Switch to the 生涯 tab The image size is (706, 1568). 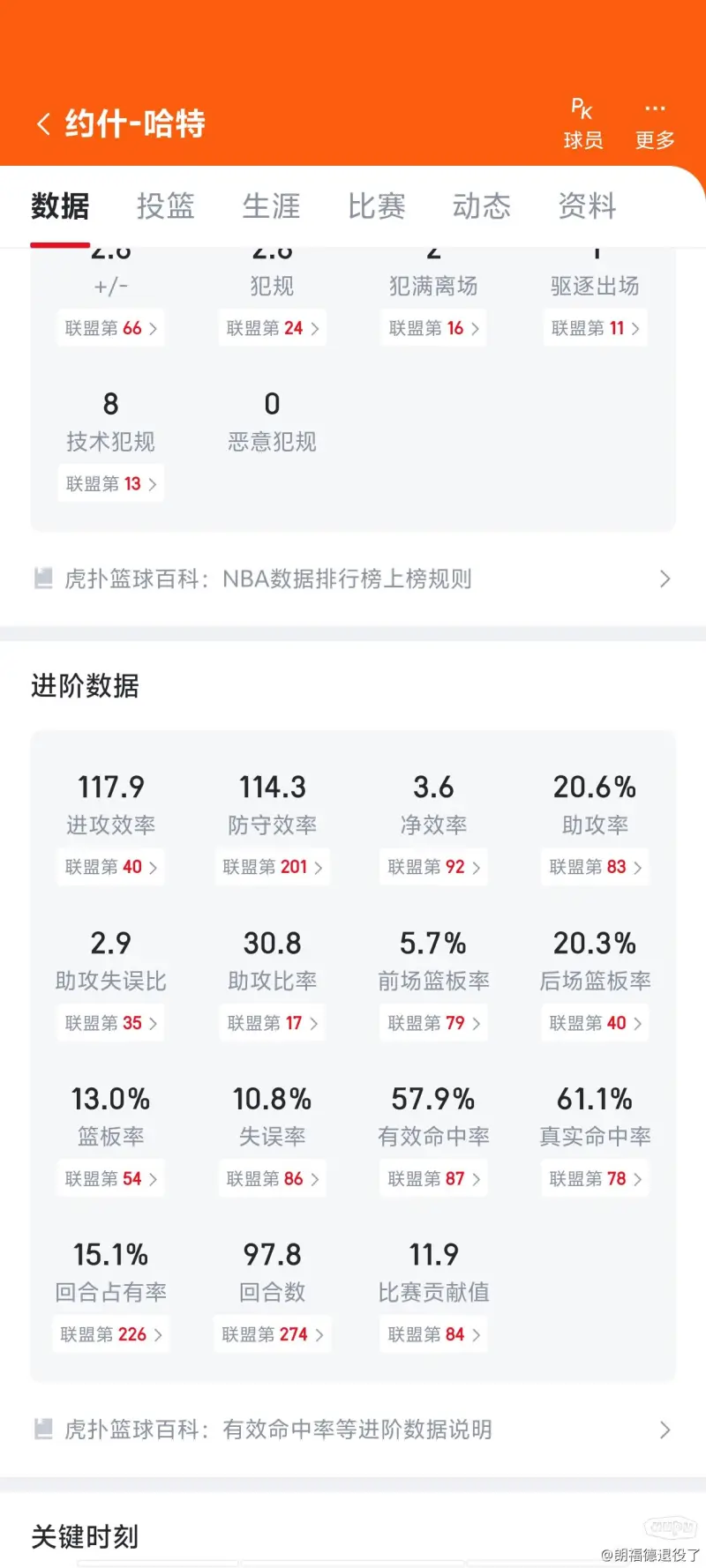click(x=271, y=206)
